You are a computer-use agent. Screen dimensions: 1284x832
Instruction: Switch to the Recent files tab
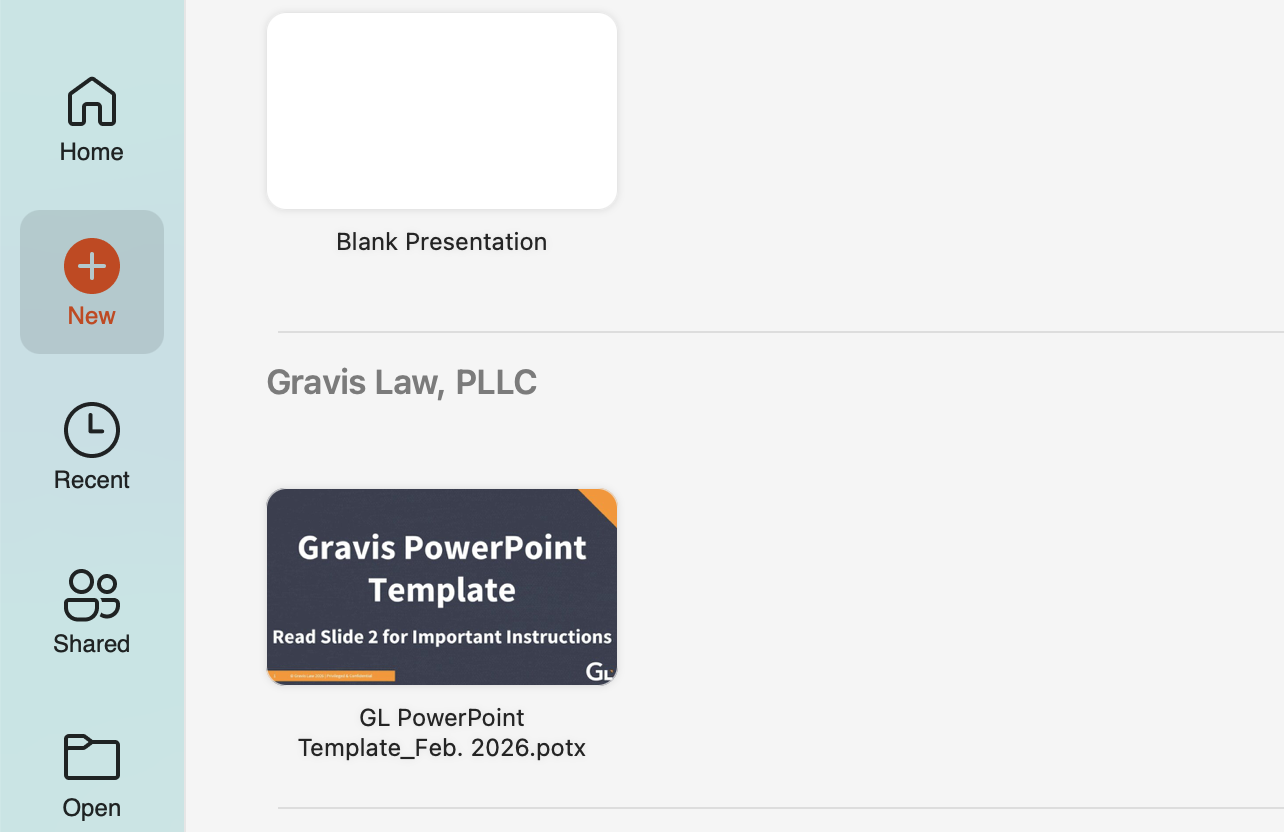point(92,446)
